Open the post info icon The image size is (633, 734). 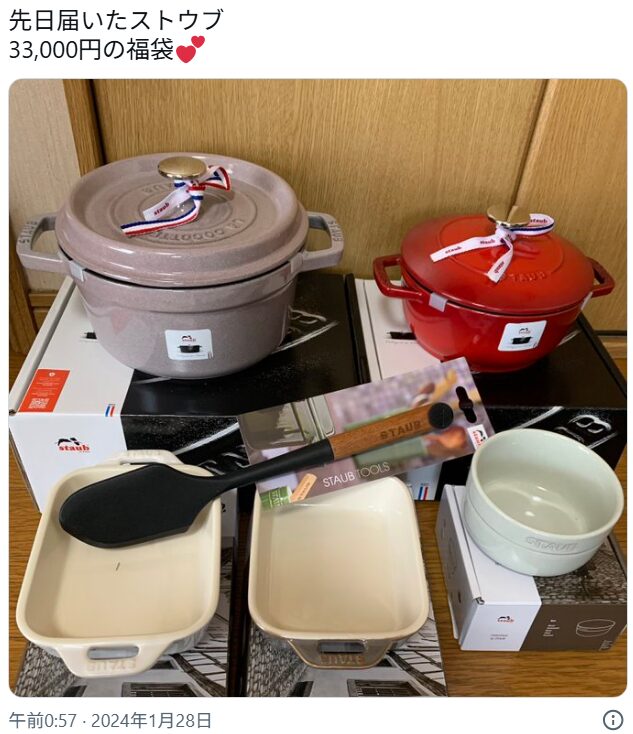point(613,720)
